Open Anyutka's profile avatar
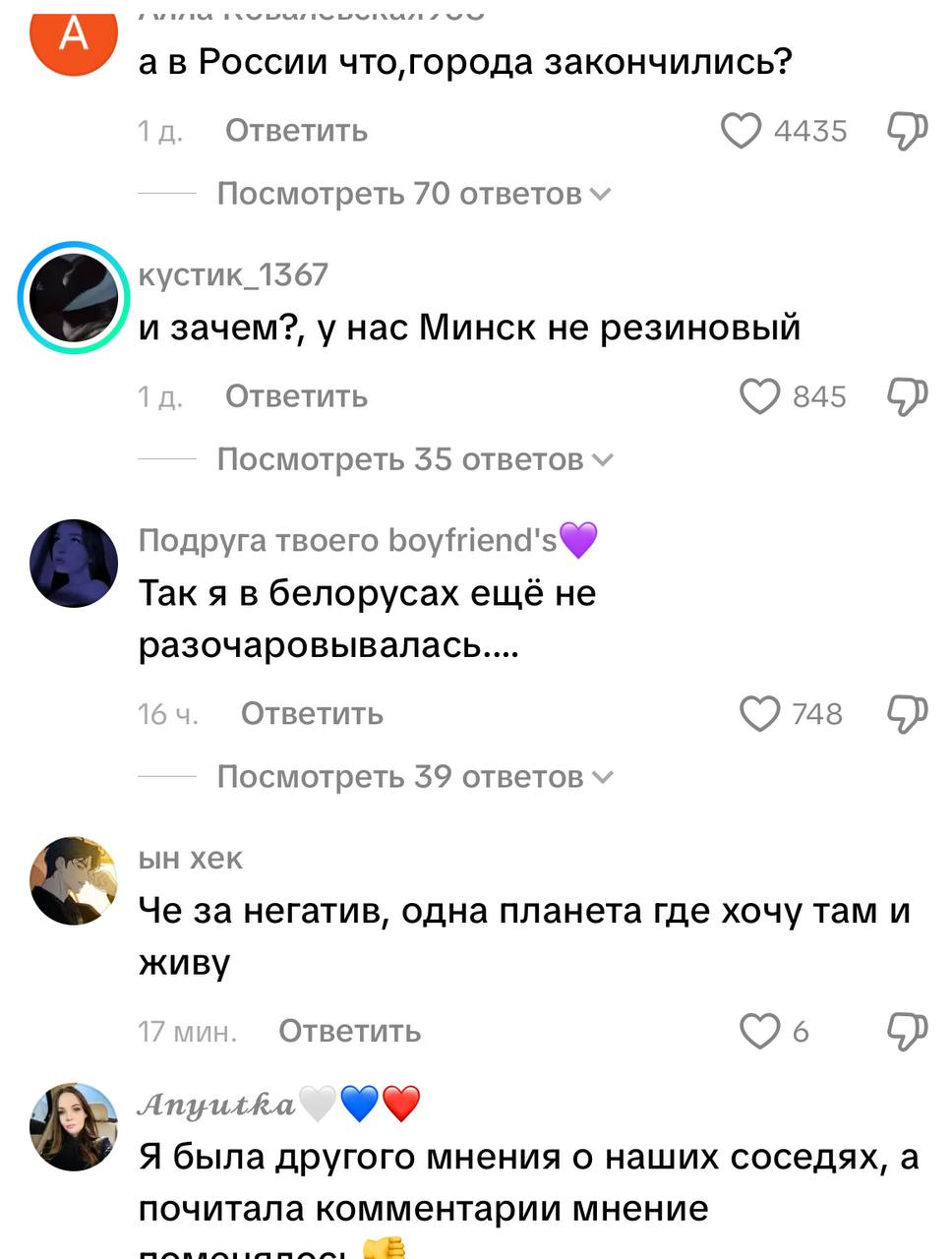Image resolution: width=952 pixels, height=1259 pixels. 74,1127
